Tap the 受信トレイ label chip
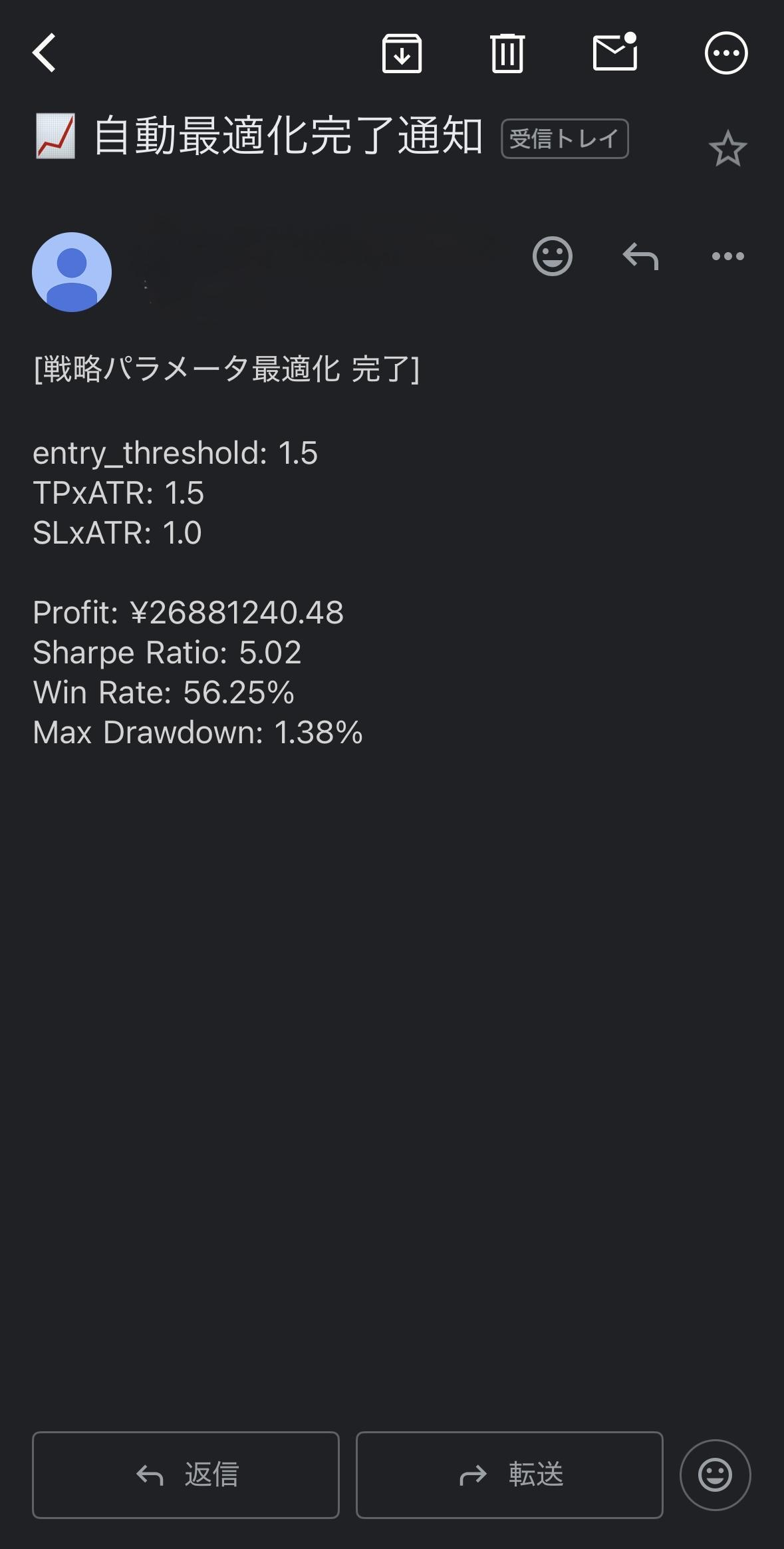Viewport: 784px width, 1549px height. (565, 138)
